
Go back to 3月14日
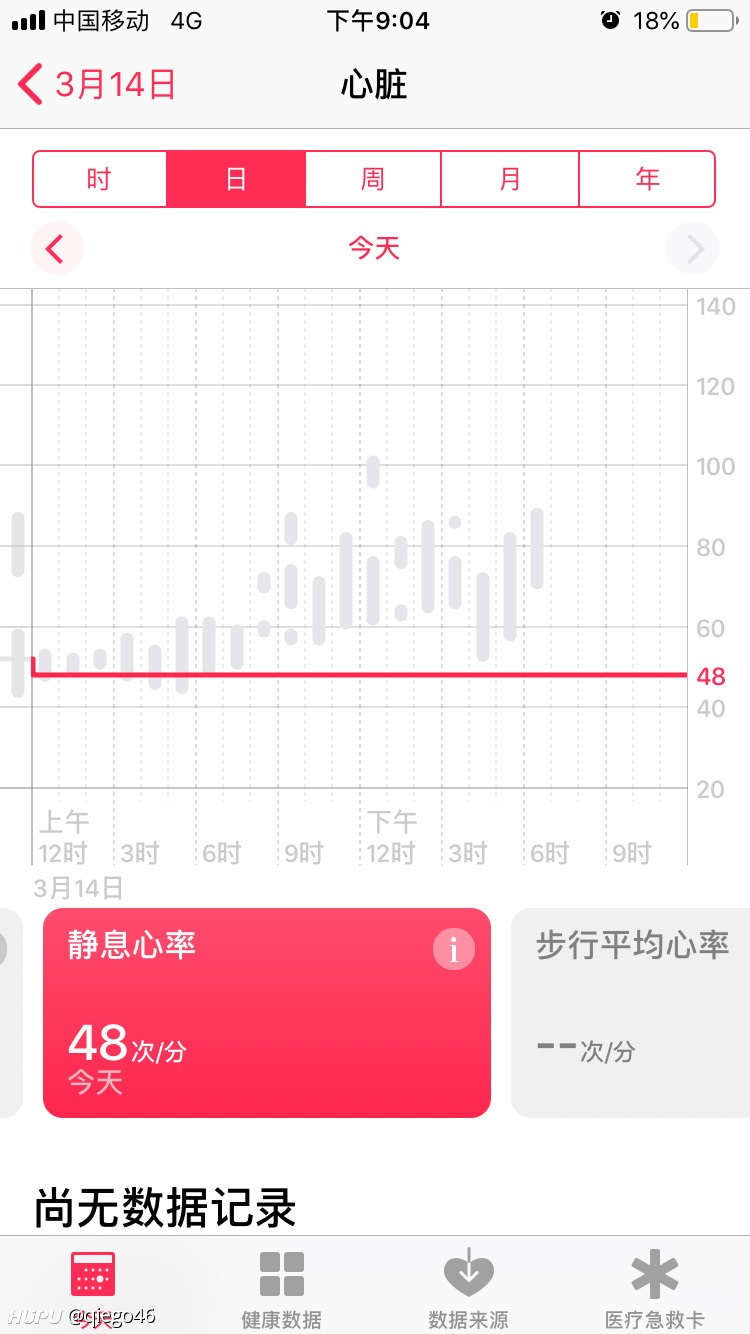pos(97,85)
